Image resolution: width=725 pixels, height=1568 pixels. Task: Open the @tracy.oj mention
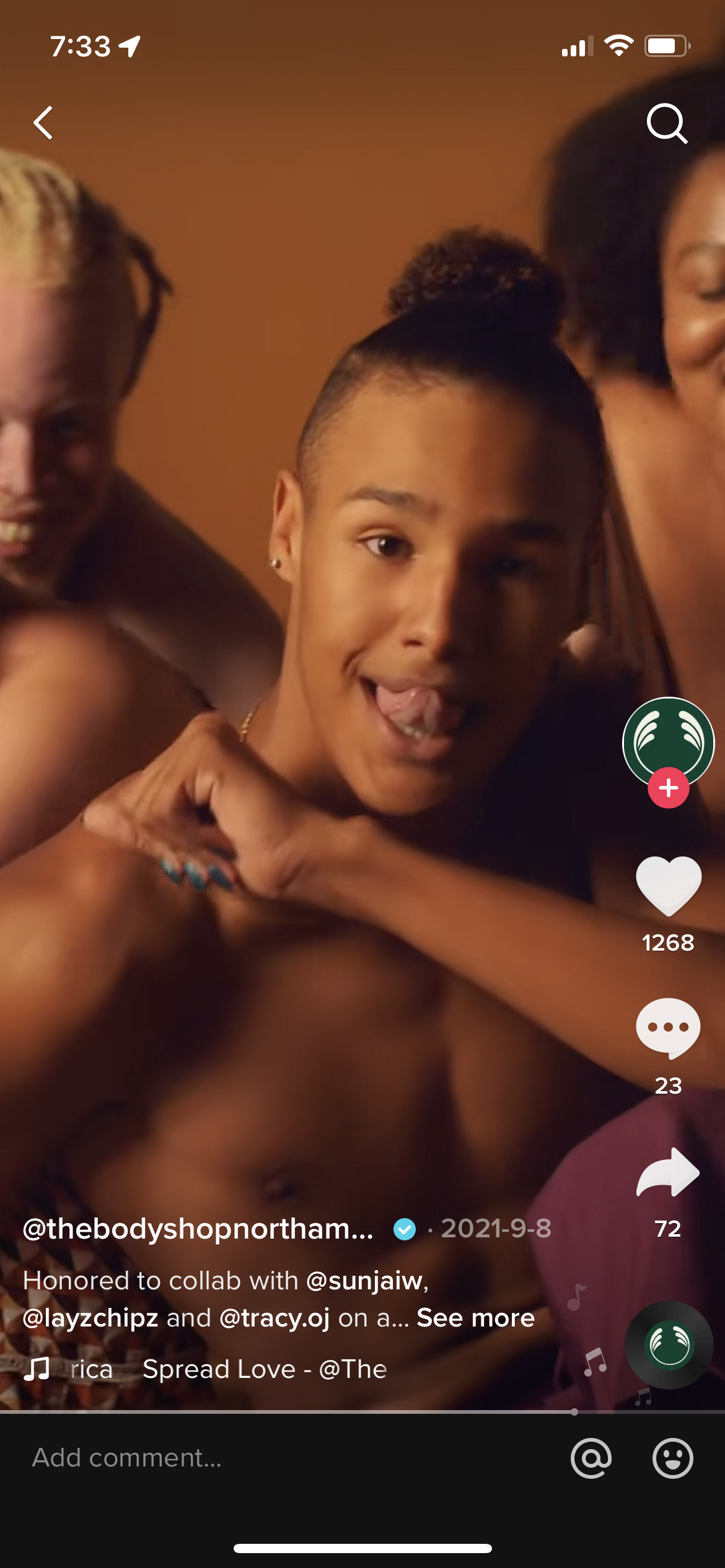point(275,1318)
